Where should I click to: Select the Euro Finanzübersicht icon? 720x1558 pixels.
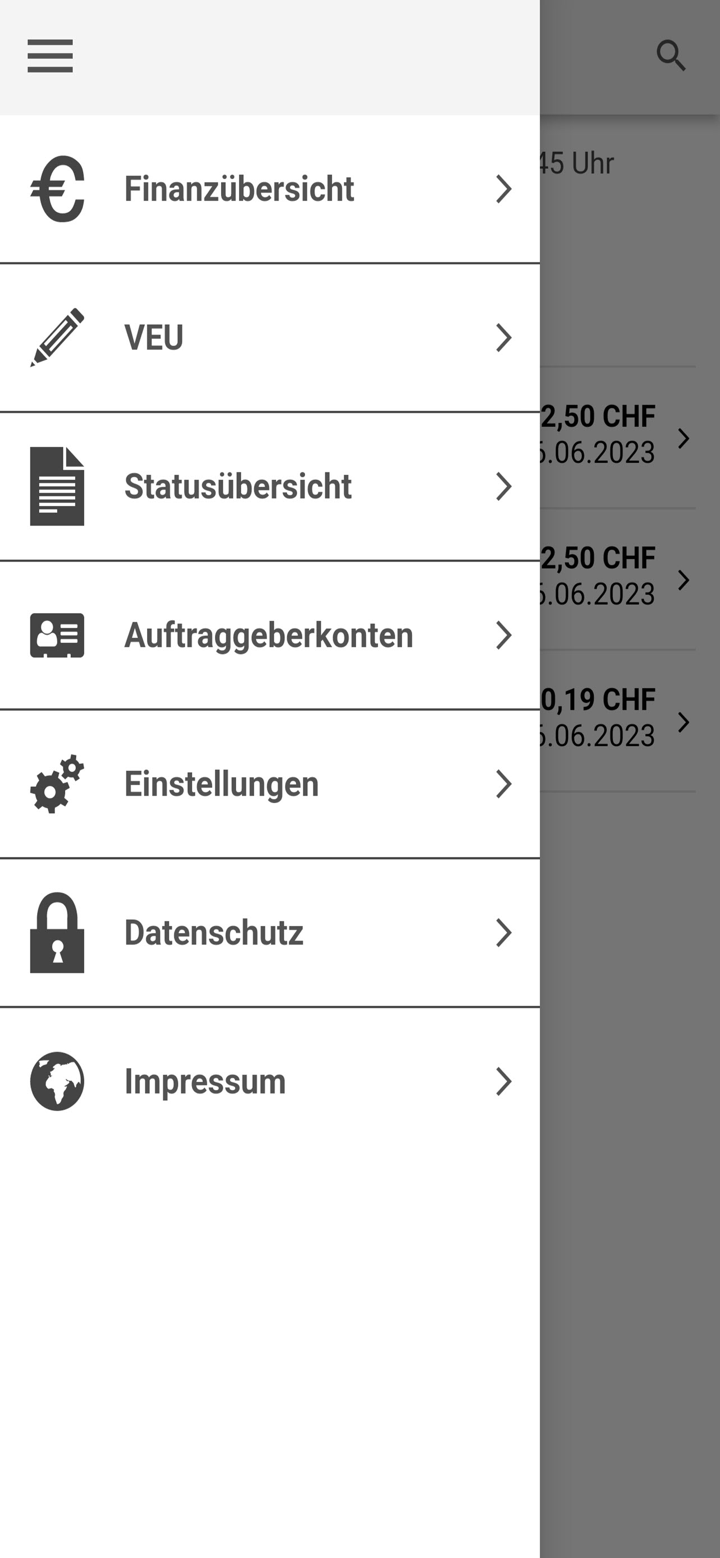pos(57,189)
